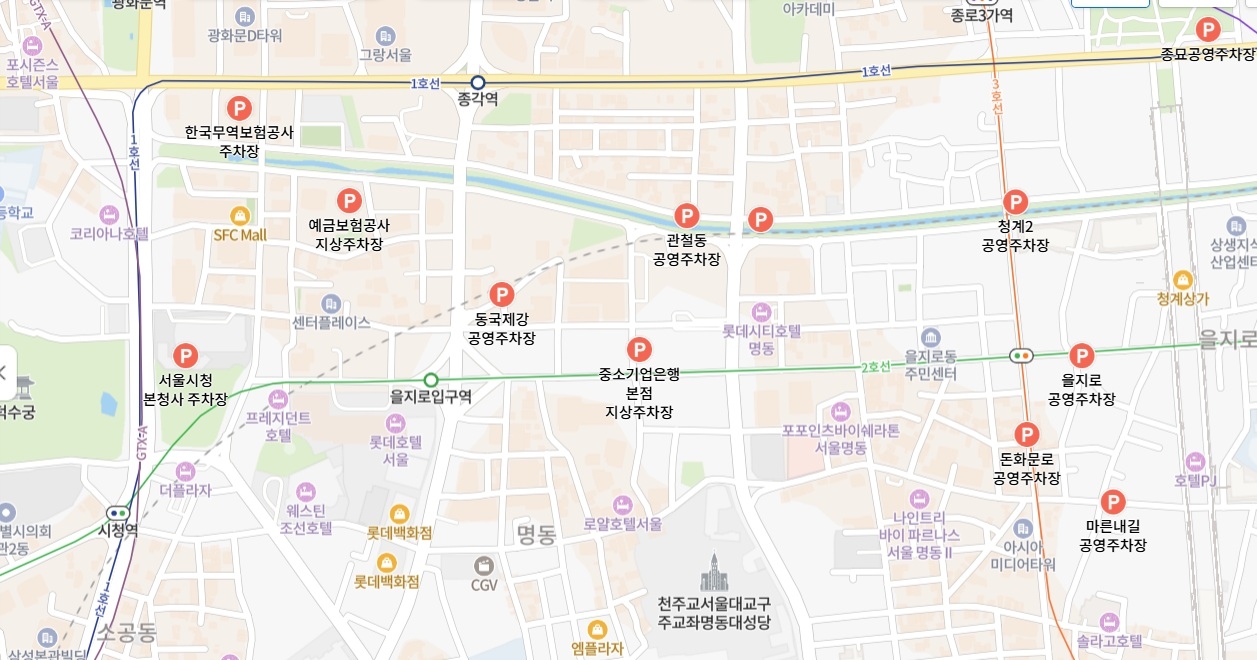Select the 청계2 공영주차장 parking pin
Viewport: 1257px width, 660px height.
point(1015,202)
